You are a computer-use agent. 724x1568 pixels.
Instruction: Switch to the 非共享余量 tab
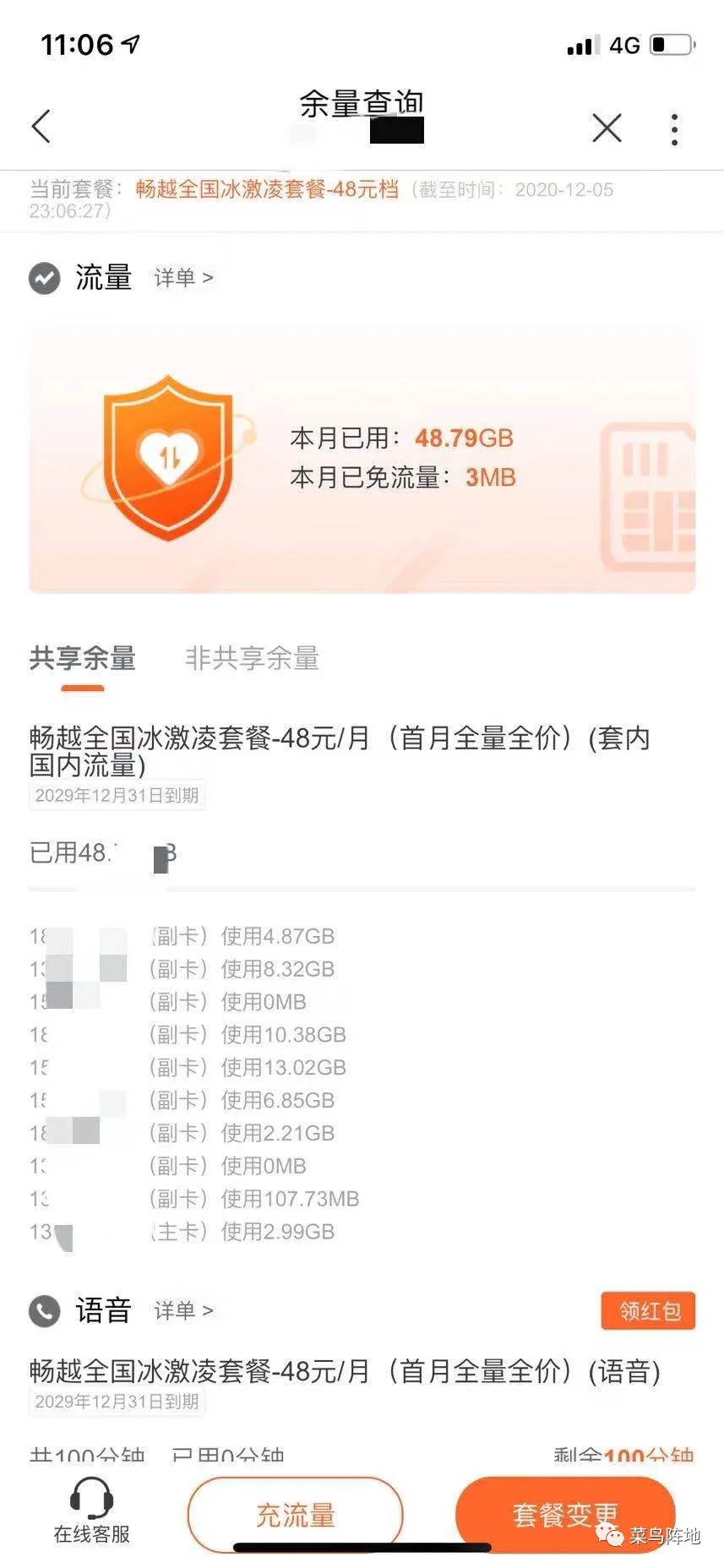252,658
